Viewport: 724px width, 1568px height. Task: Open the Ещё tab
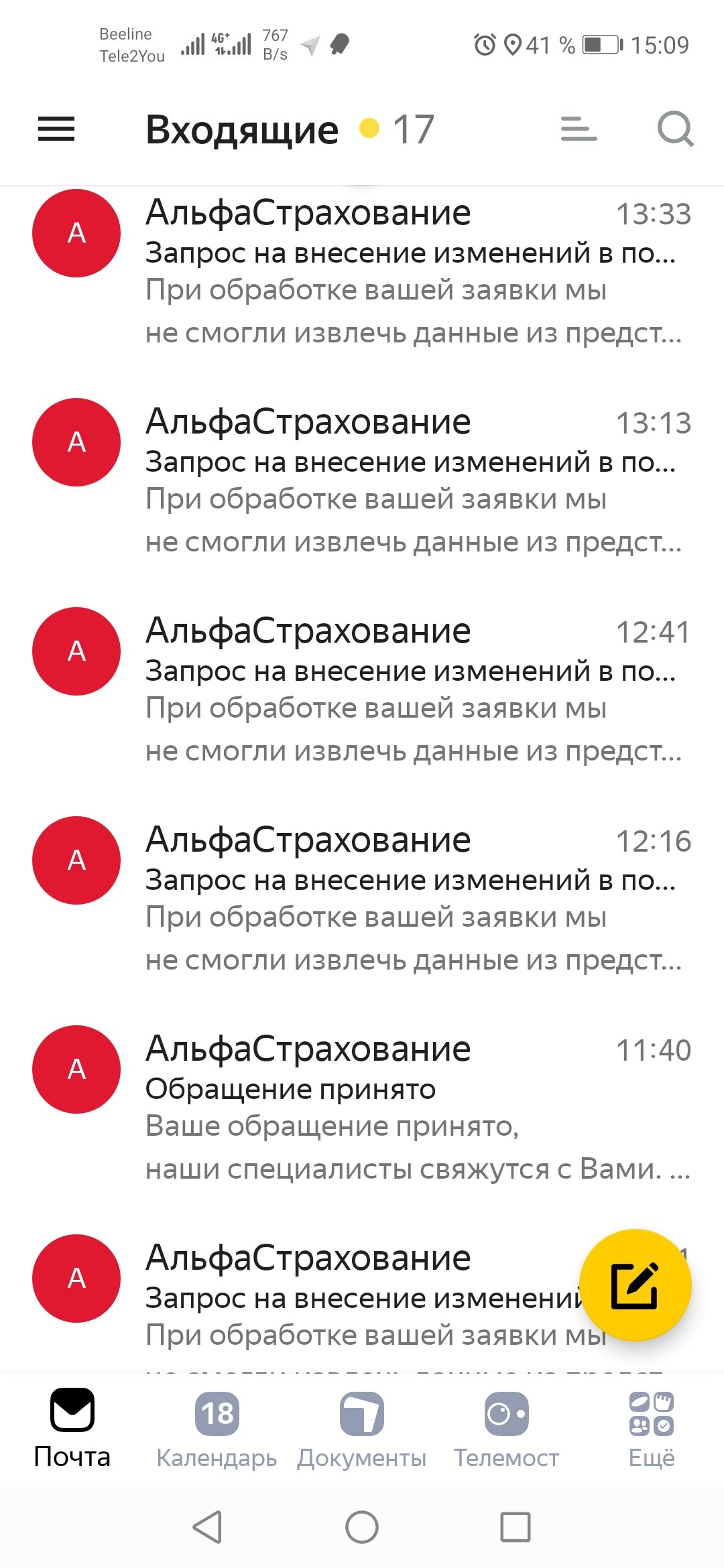pyautogui.click(x=652, y=1429)
